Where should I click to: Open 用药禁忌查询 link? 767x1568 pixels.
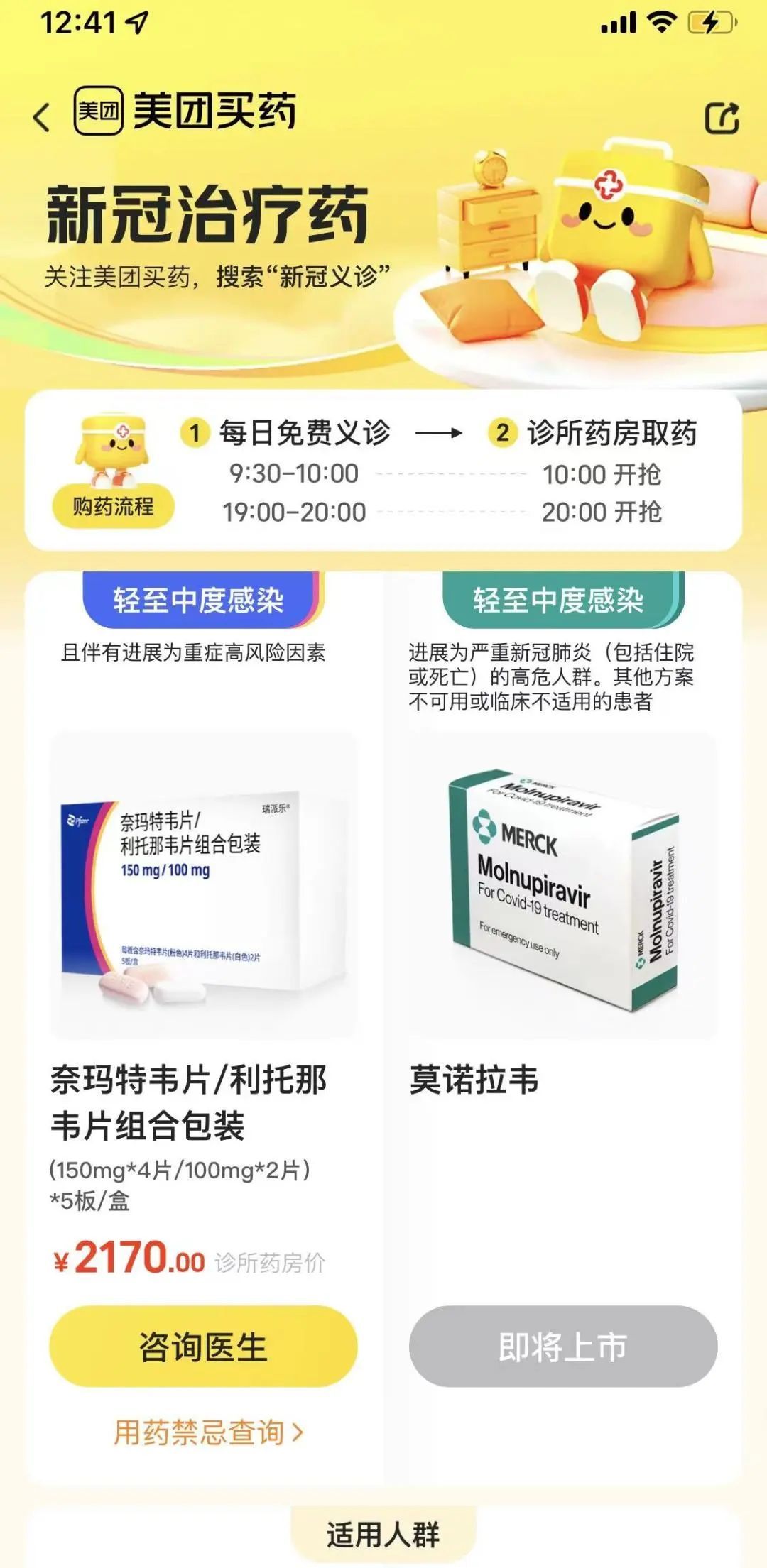click(x=209, y=1432)
